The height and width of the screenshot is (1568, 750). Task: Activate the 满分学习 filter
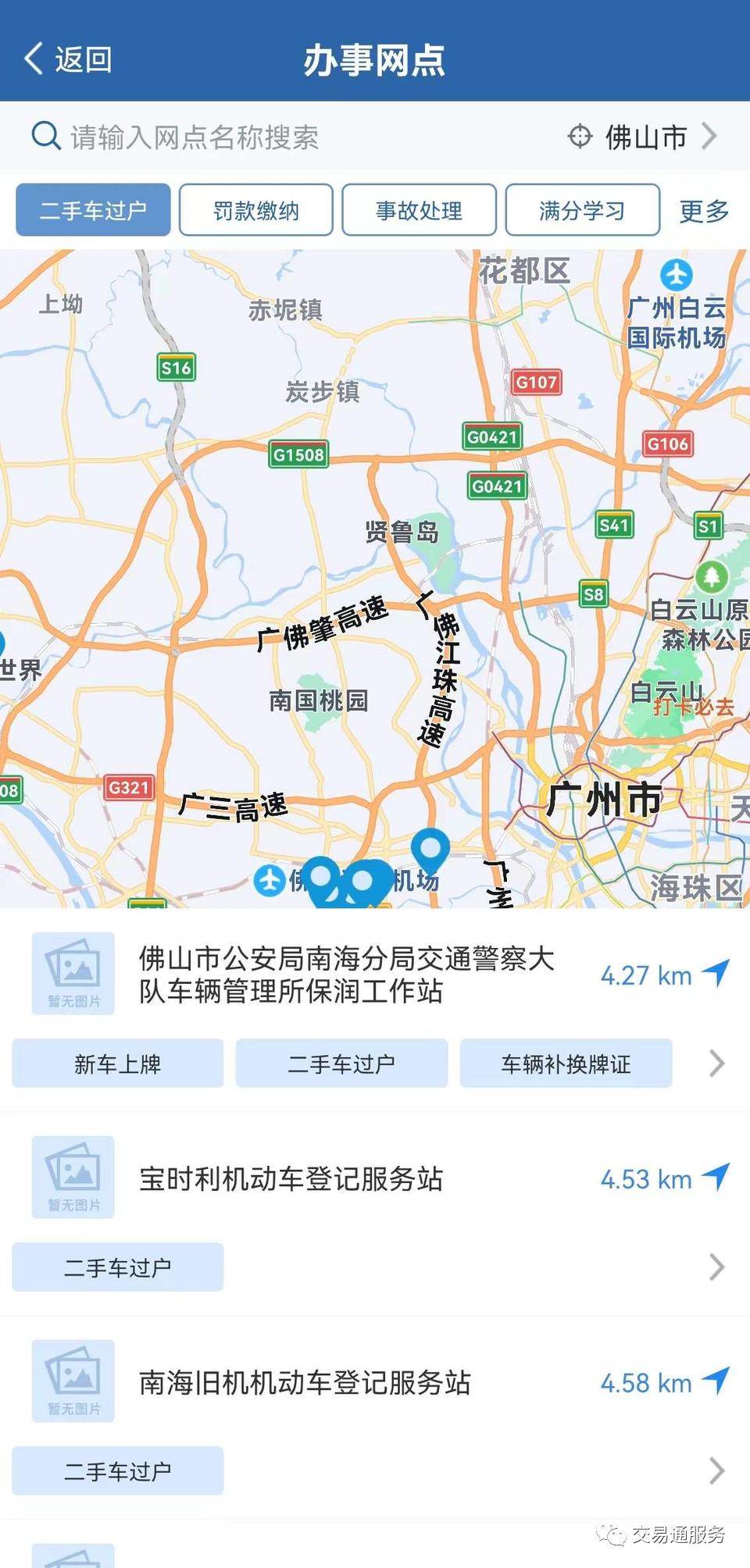tap(580, 209)
